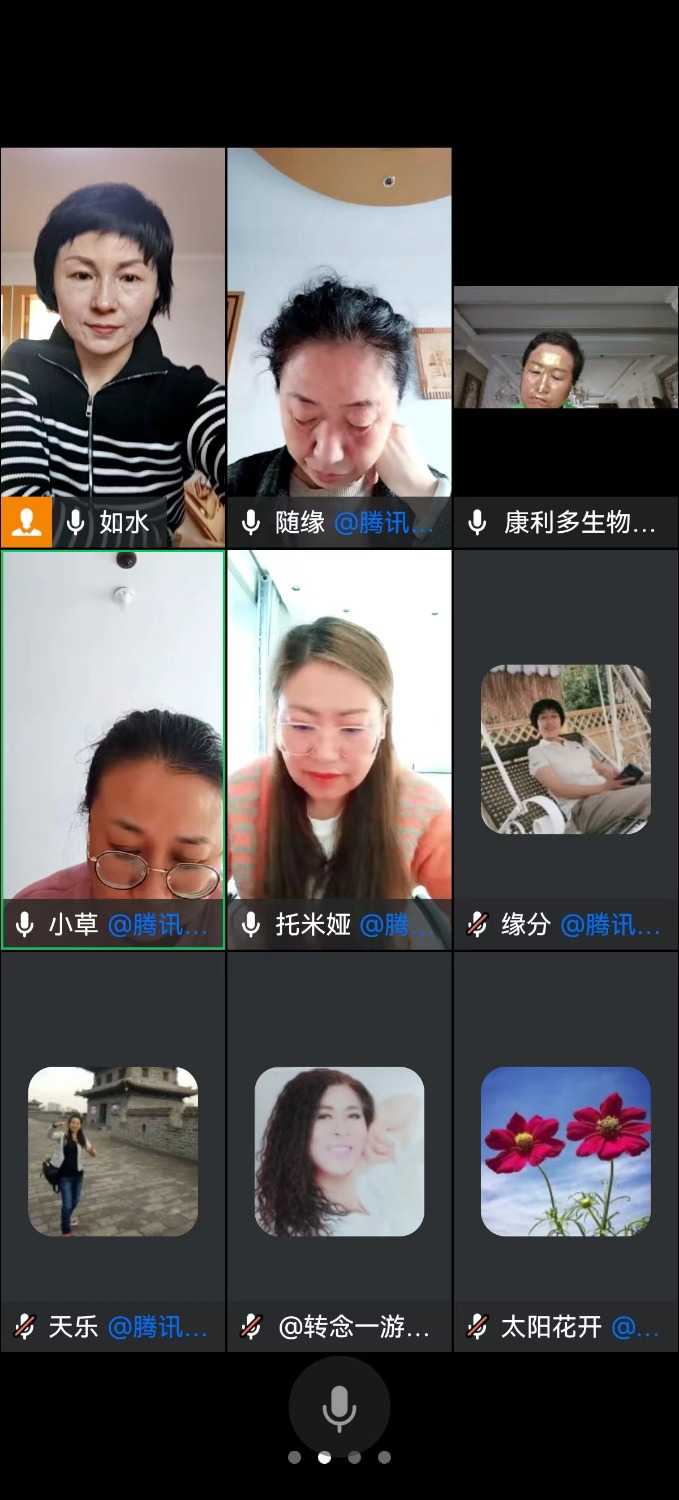This screenshot has height=1500, width=679.
Task: Jump to the third page indicator dot
Action: click(x=354, y=1457)
